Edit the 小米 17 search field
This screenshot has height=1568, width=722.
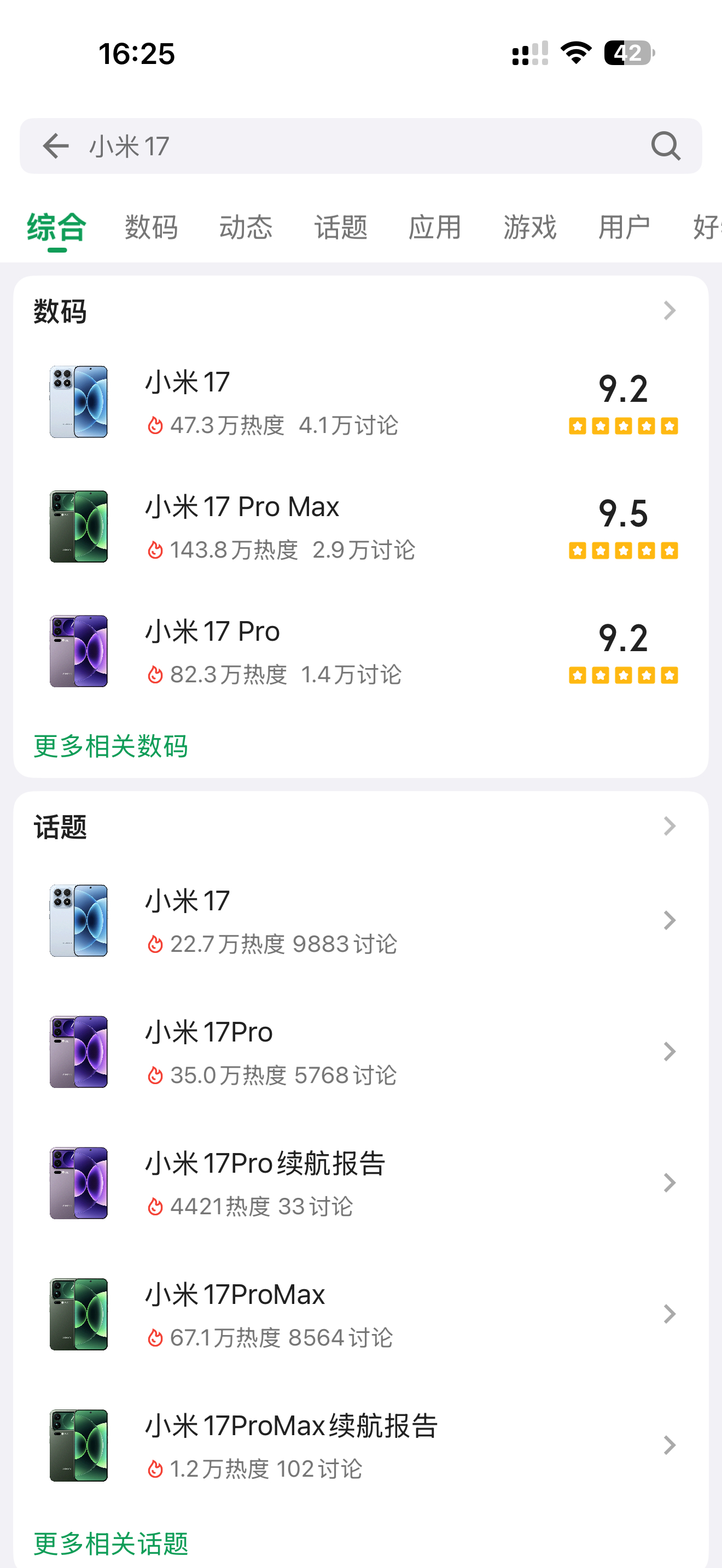pyautogui.click(x=353, y=146)
